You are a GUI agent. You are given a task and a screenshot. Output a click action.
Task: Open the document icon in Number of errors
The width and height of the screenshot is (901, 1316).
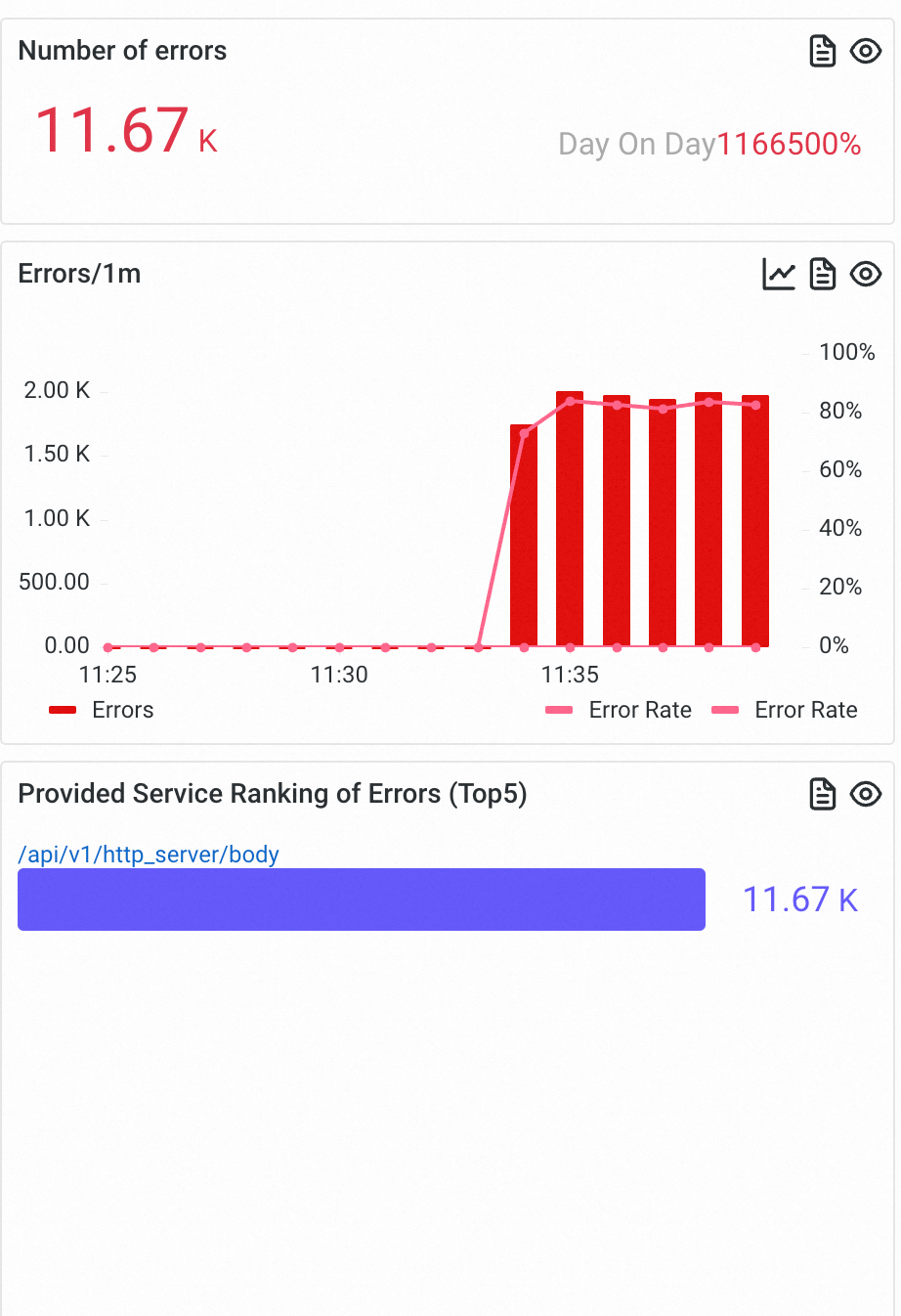823,51
